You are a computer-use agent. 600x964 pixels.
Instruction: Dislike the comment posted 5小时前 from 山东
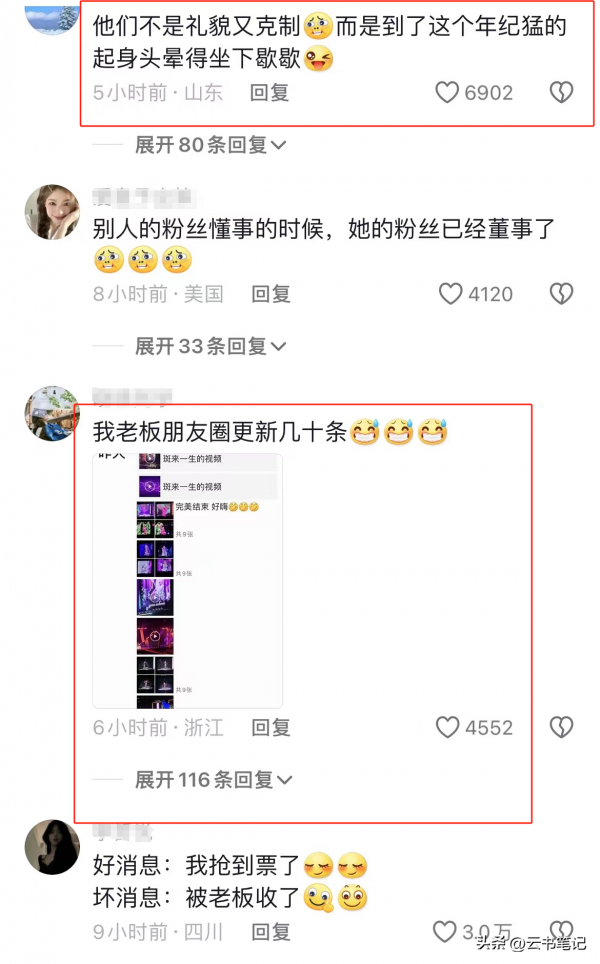pos(562,93)
